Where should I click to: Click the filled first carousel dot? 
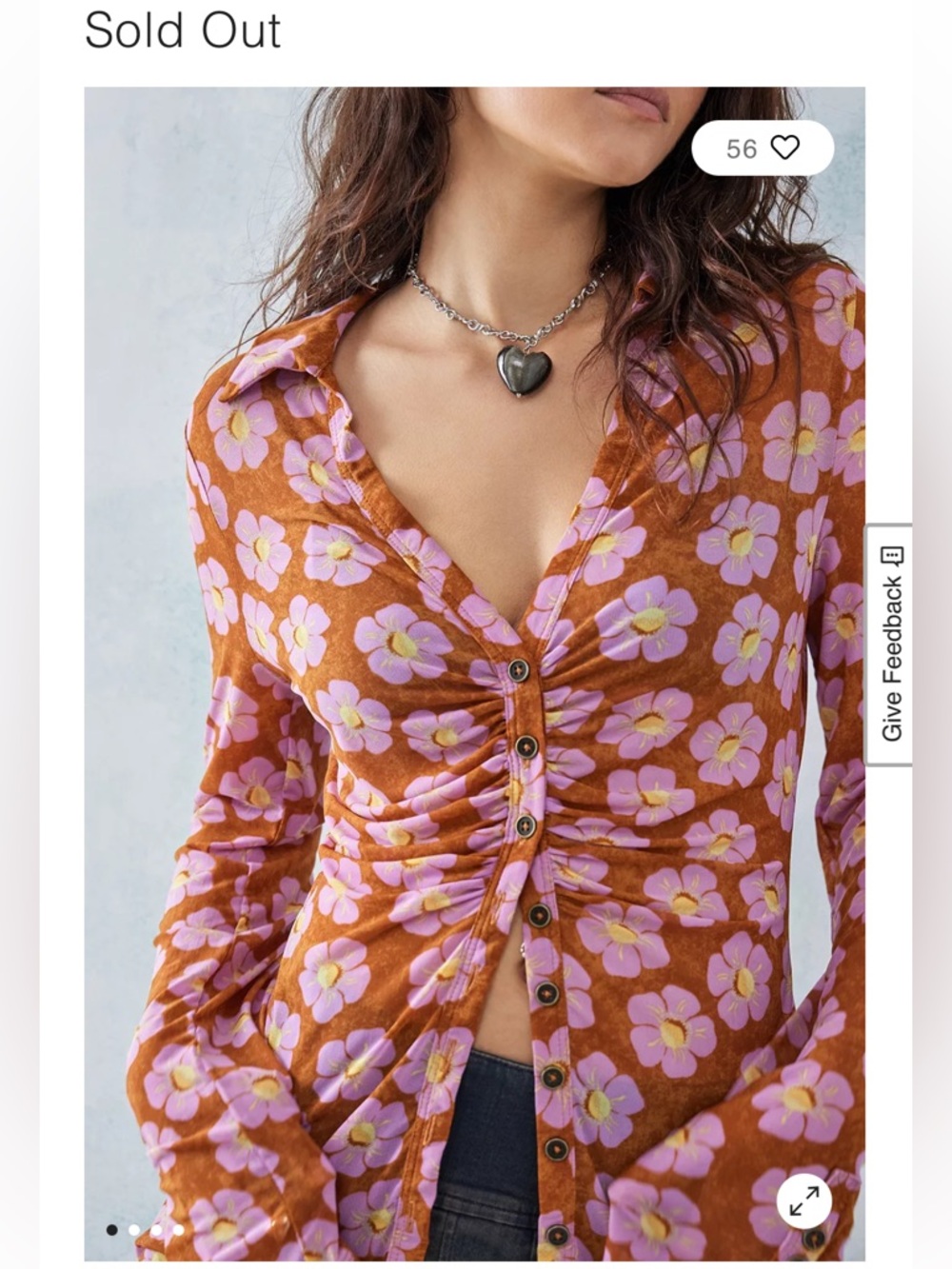[111, 1228]
